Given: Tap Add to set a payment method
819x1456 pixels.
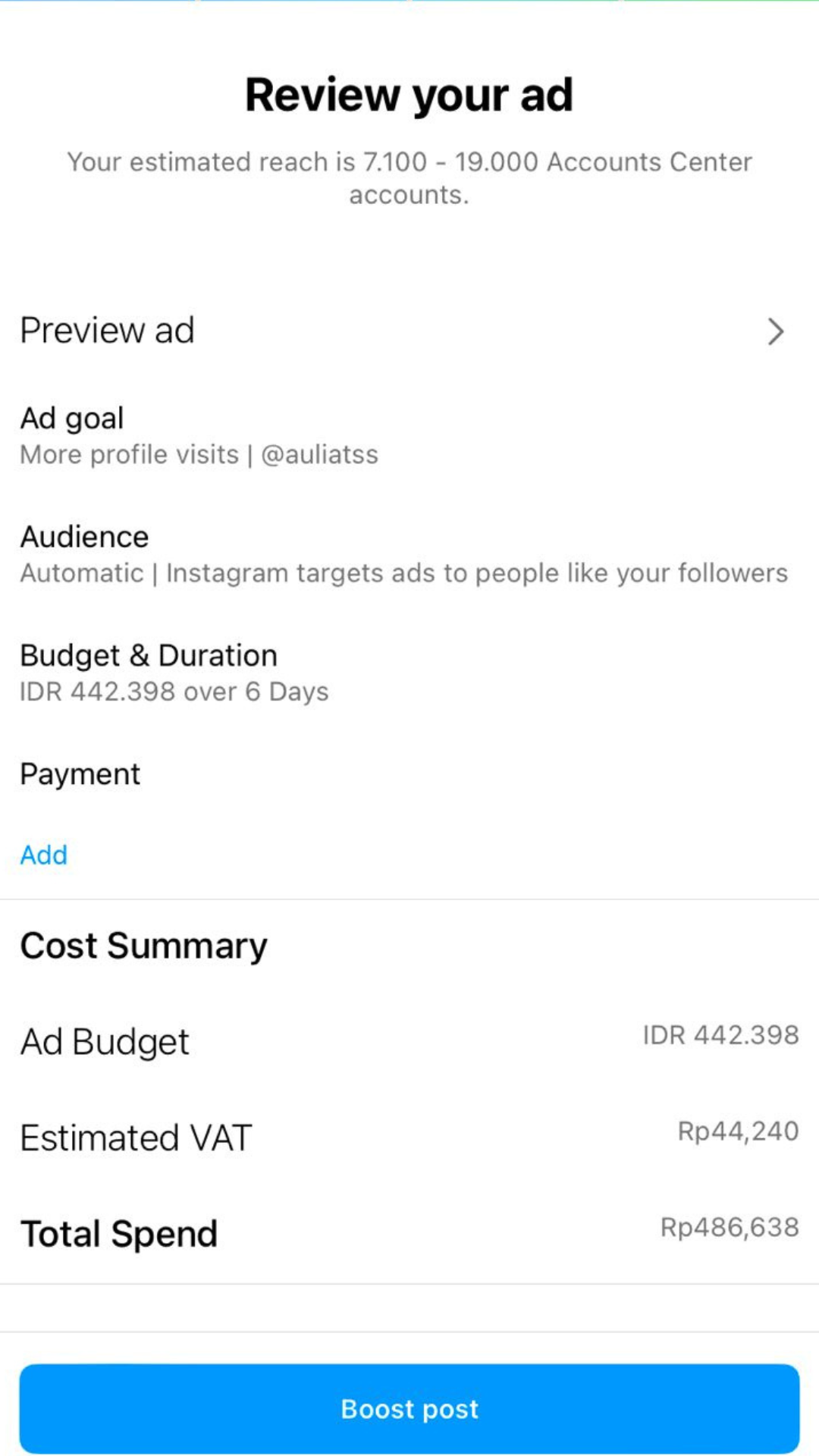Looking at the screenshot, I should click(x=44, y=855).
